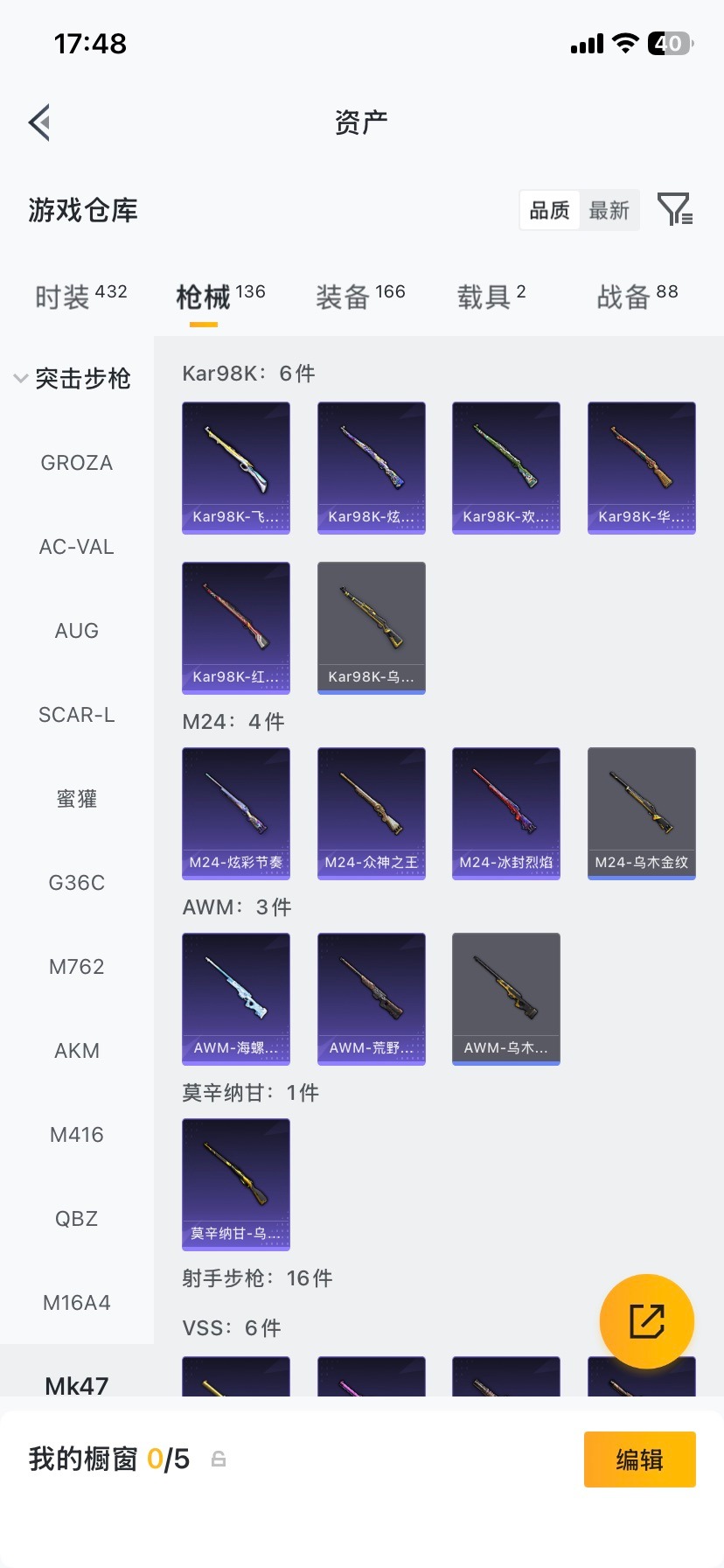The height and width of the screenshot is (1568, 724).
Task: Click the filter icon next to 最新
Action: [x=674, y=210]
